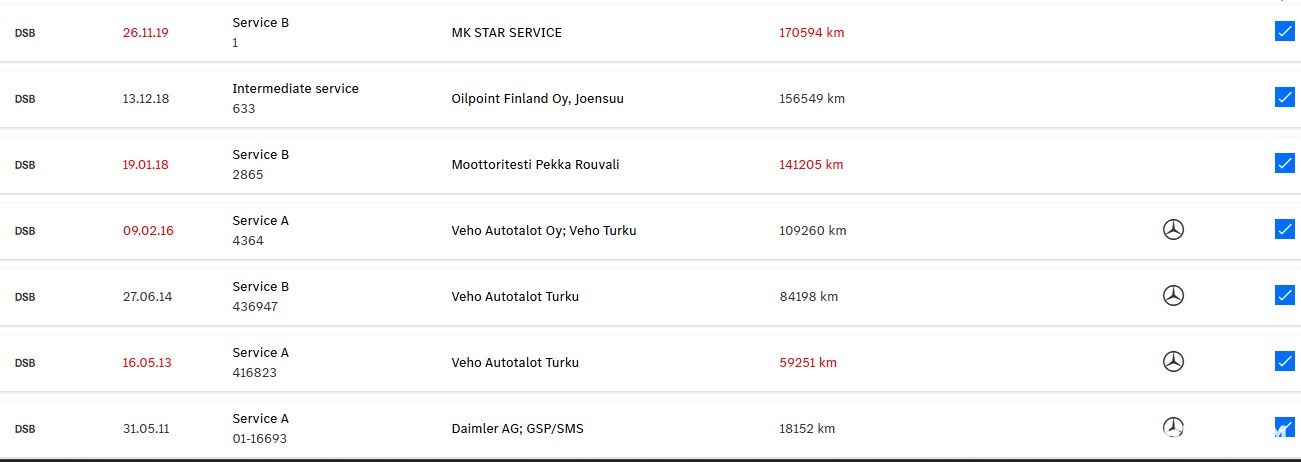Viewport: 1301px width, 462px height.
Task: Deselect the Moottoritesti Pekka Rouvali entry checkbox
Action: click(x=1285, y=163)
